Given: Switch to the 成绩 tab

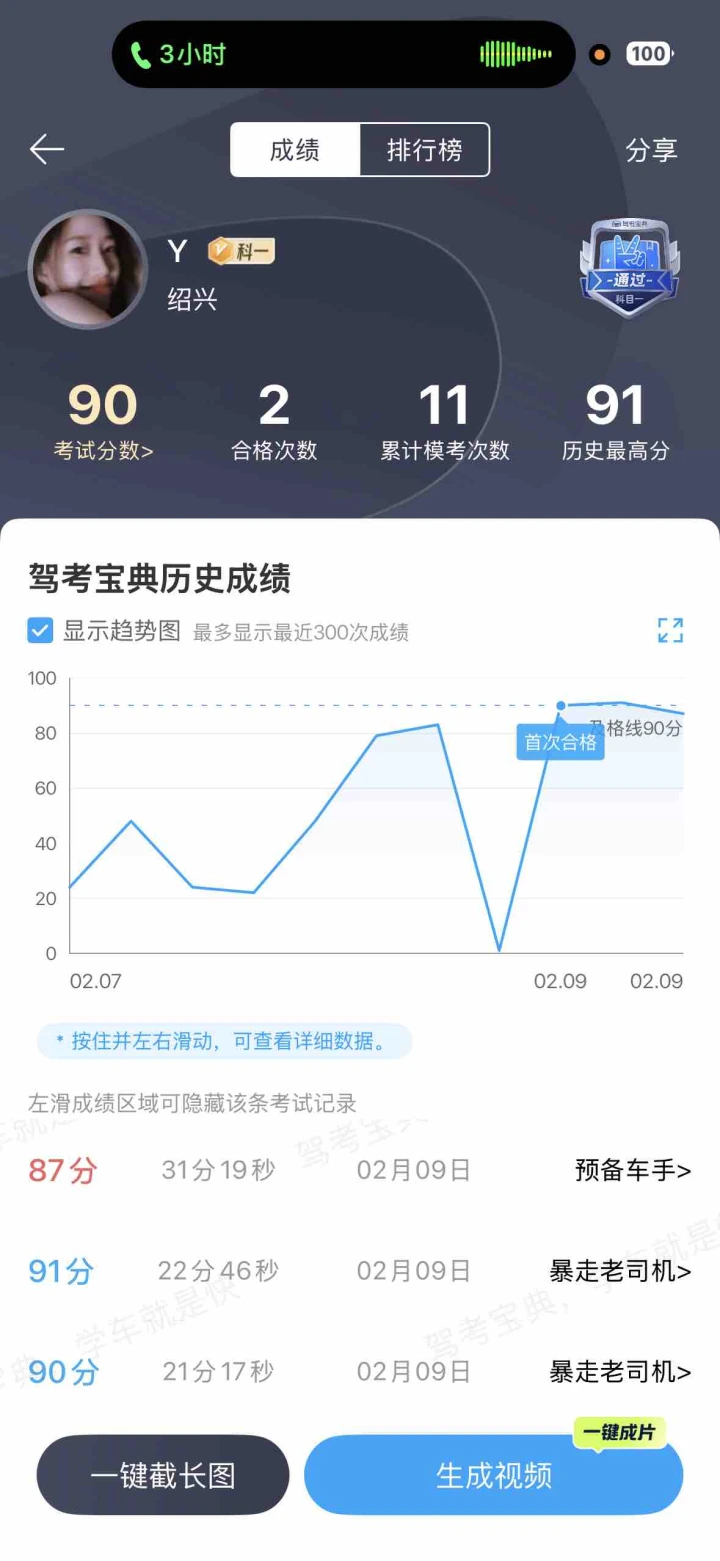Looking at the screenshot, I should click(295, 150).
